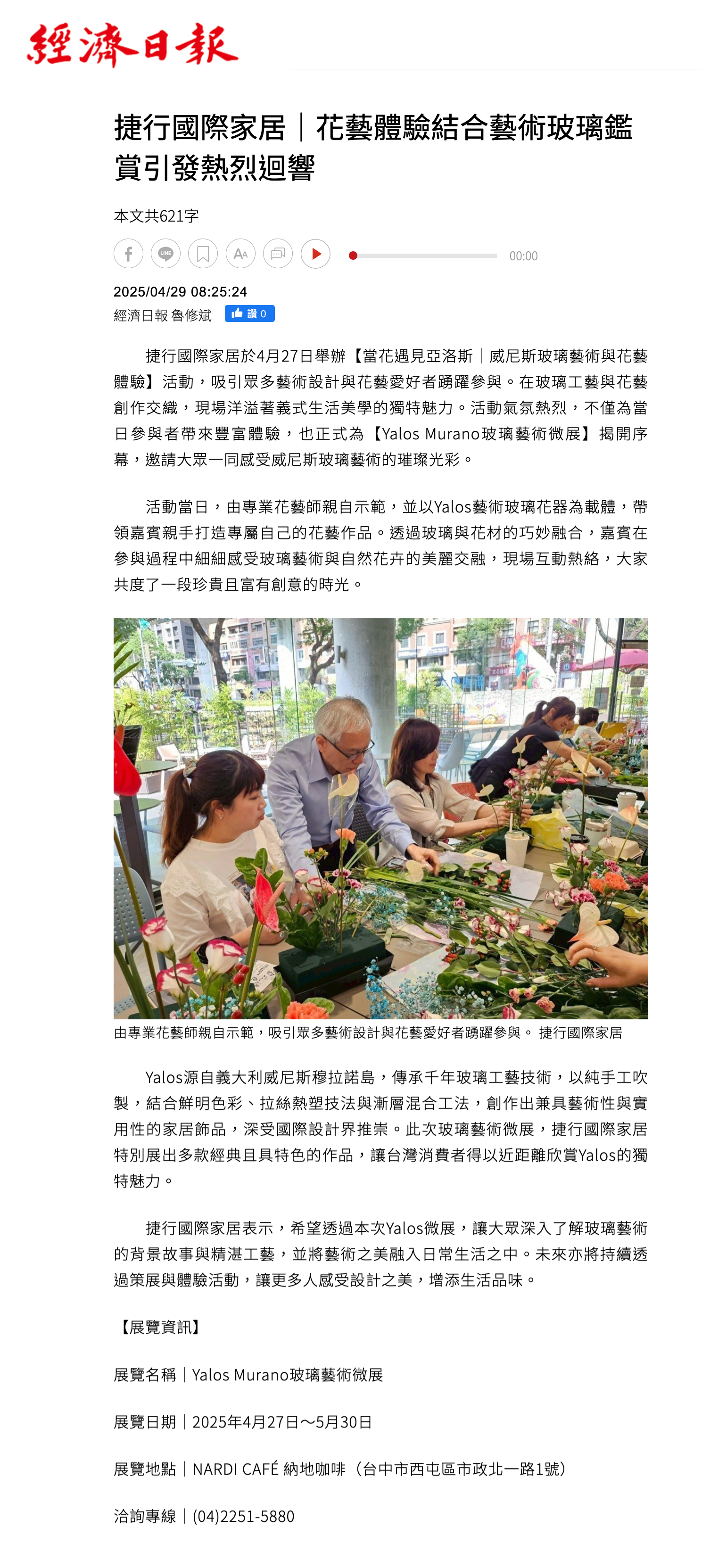Open the 經濟日報 home logo
This screenshot has height=1568, width=702.
pyautogui.click(x=133, y=44)
